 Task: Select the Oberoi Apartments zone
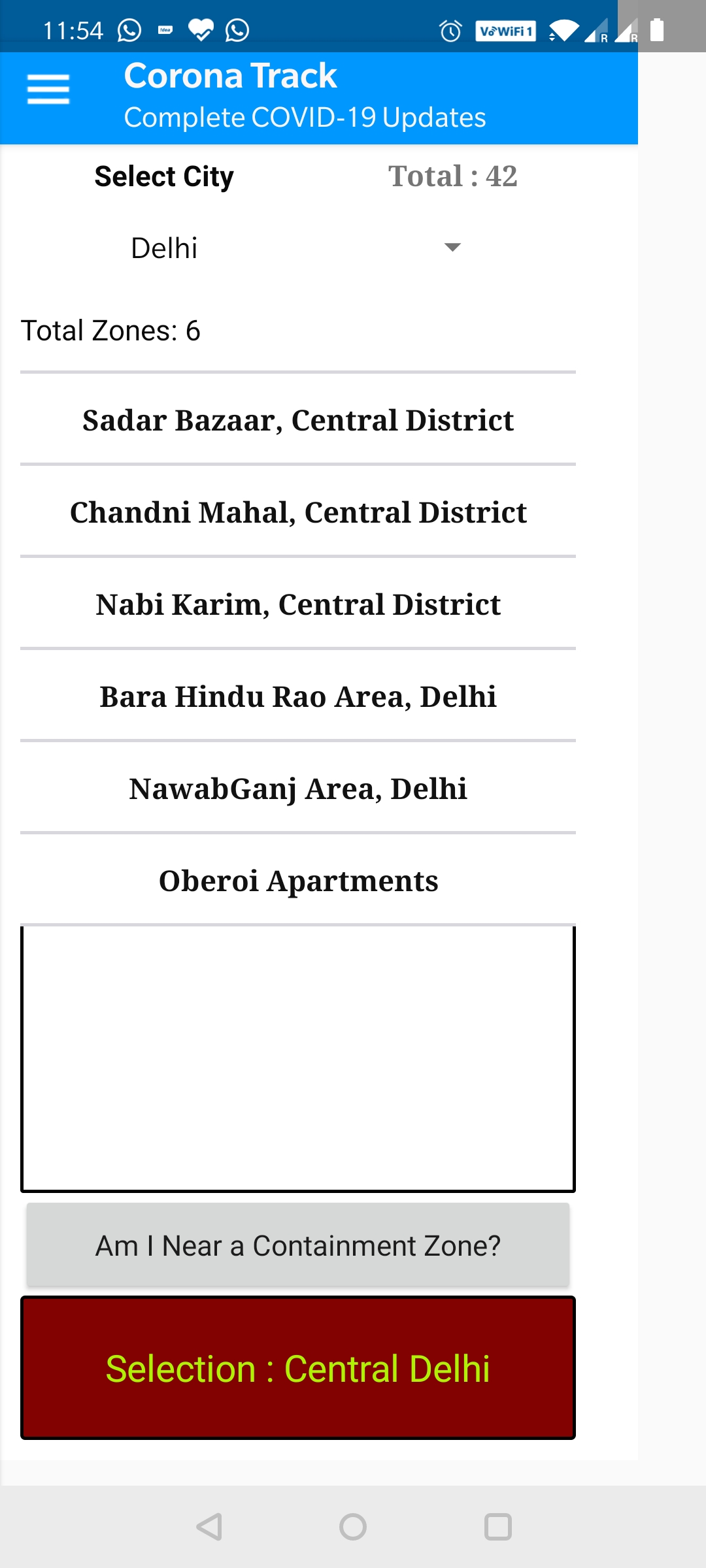coord(298,881)
